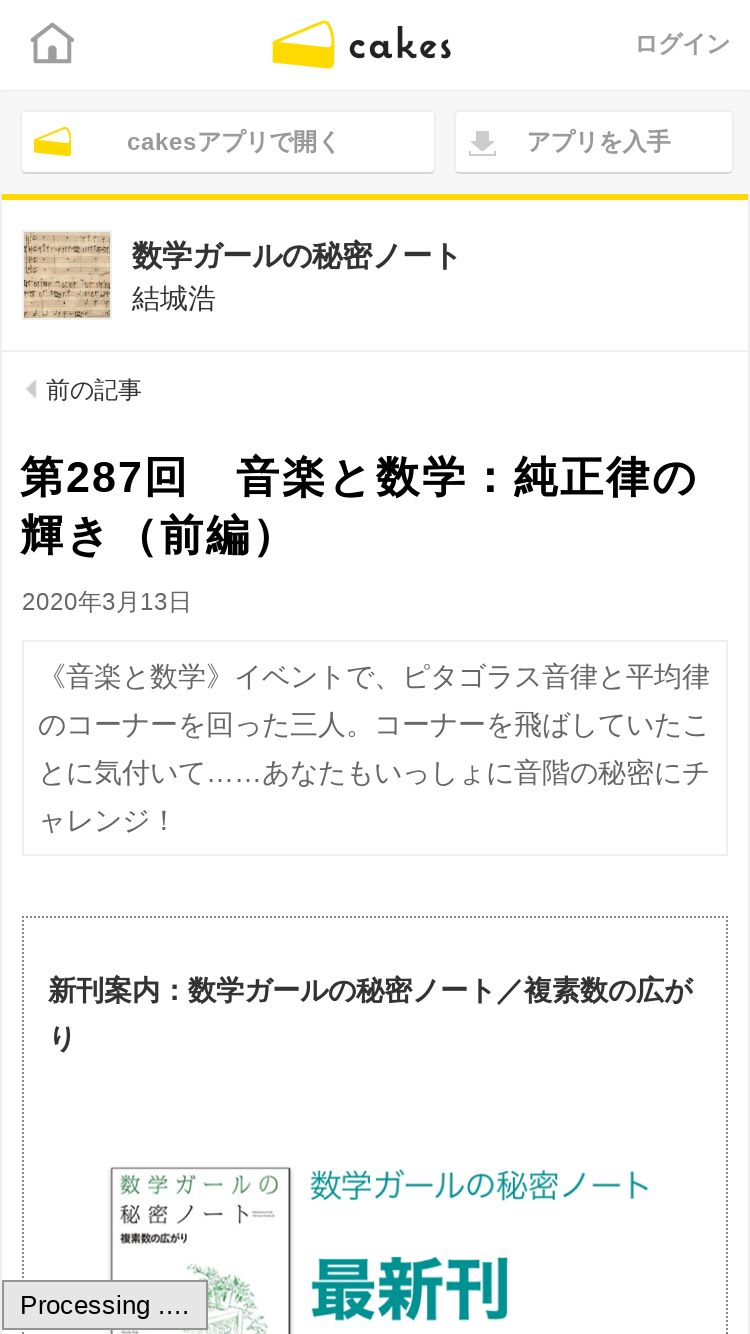The height and width of the screenshot is (1334, 750).
Task: Tap アプリを入手 download button
Action: point(594,142)
